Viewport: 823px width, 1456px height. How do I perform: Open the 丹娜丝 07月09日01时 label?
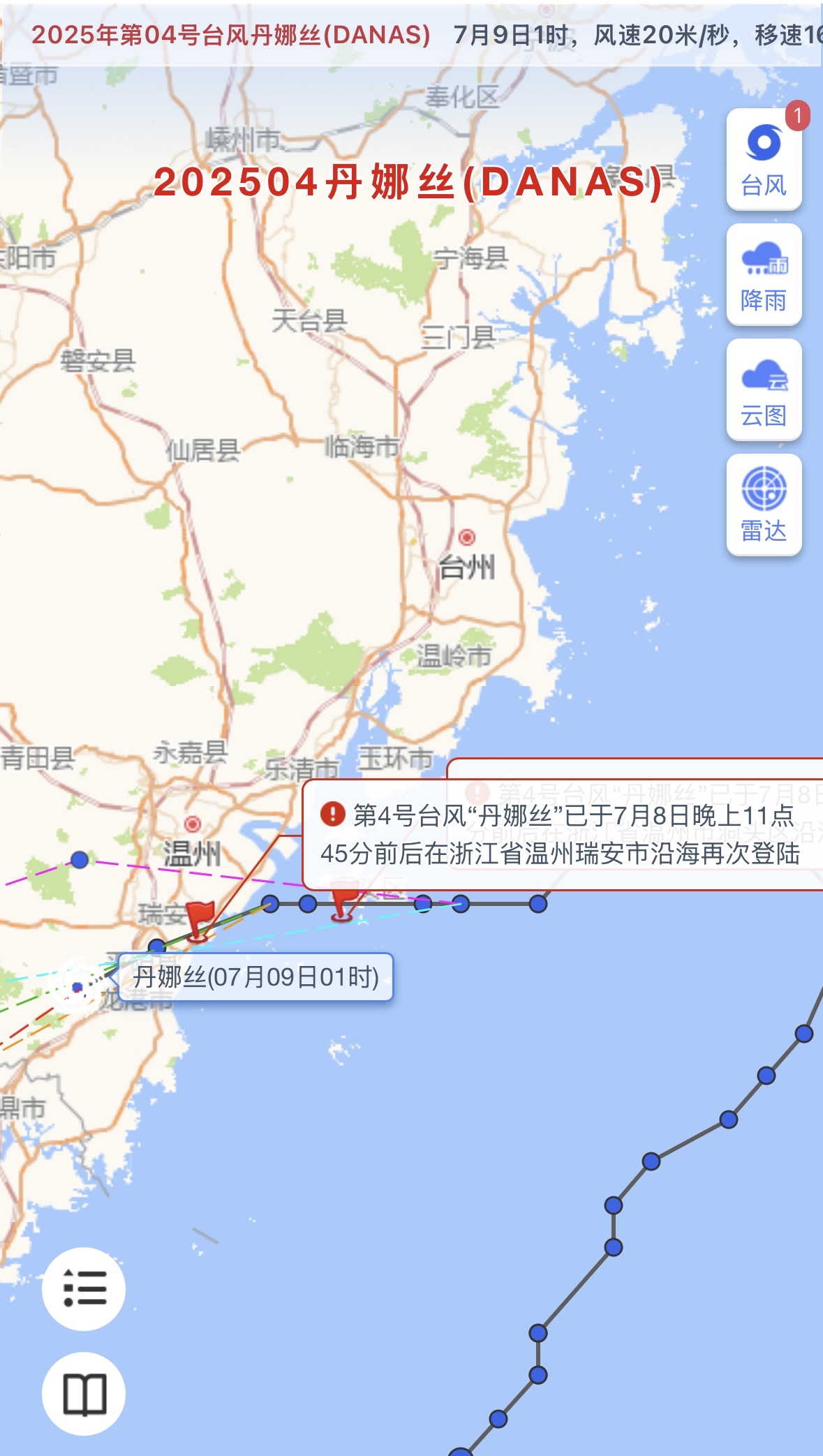pyautogui.click(x=255, y=977)
